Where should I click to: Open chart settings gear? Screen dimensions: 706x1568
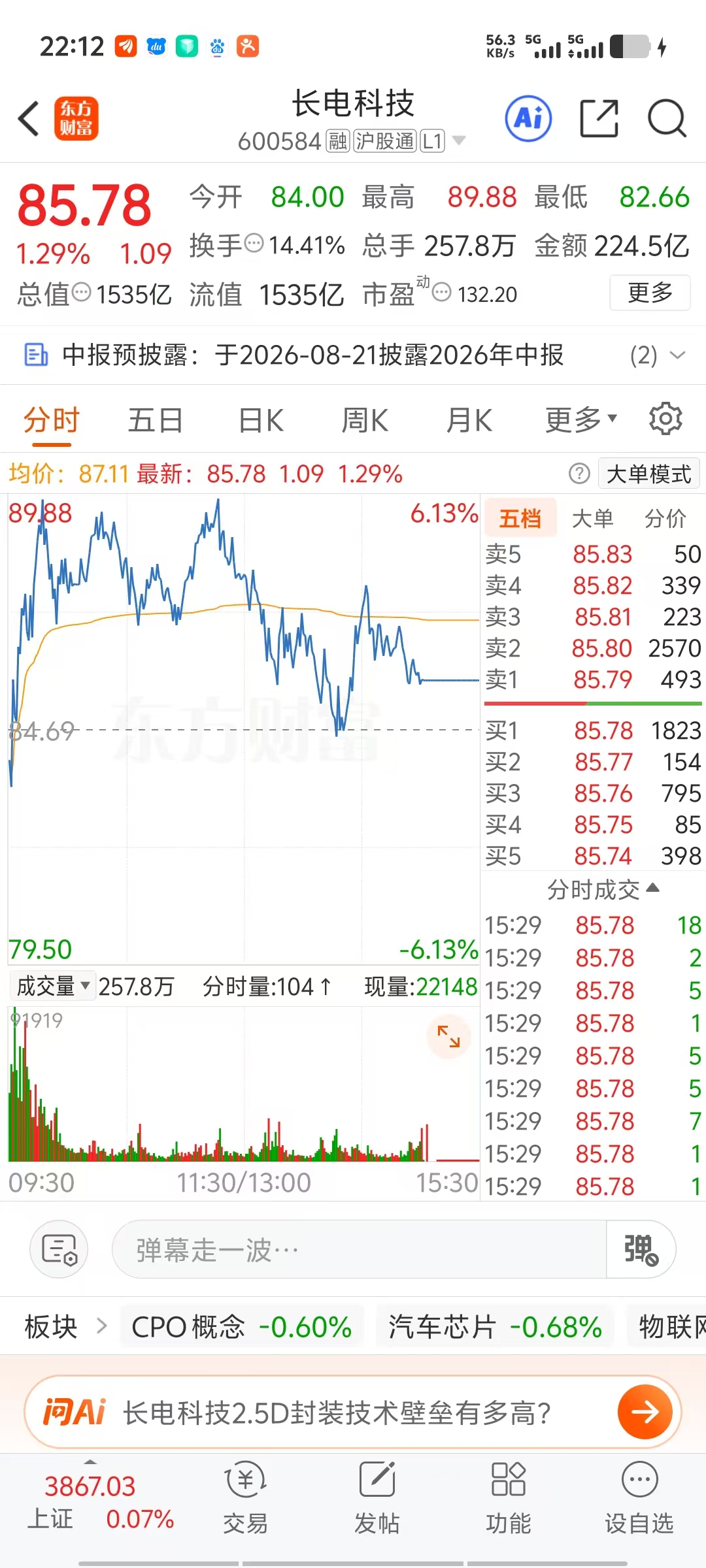tap(665, 419)
